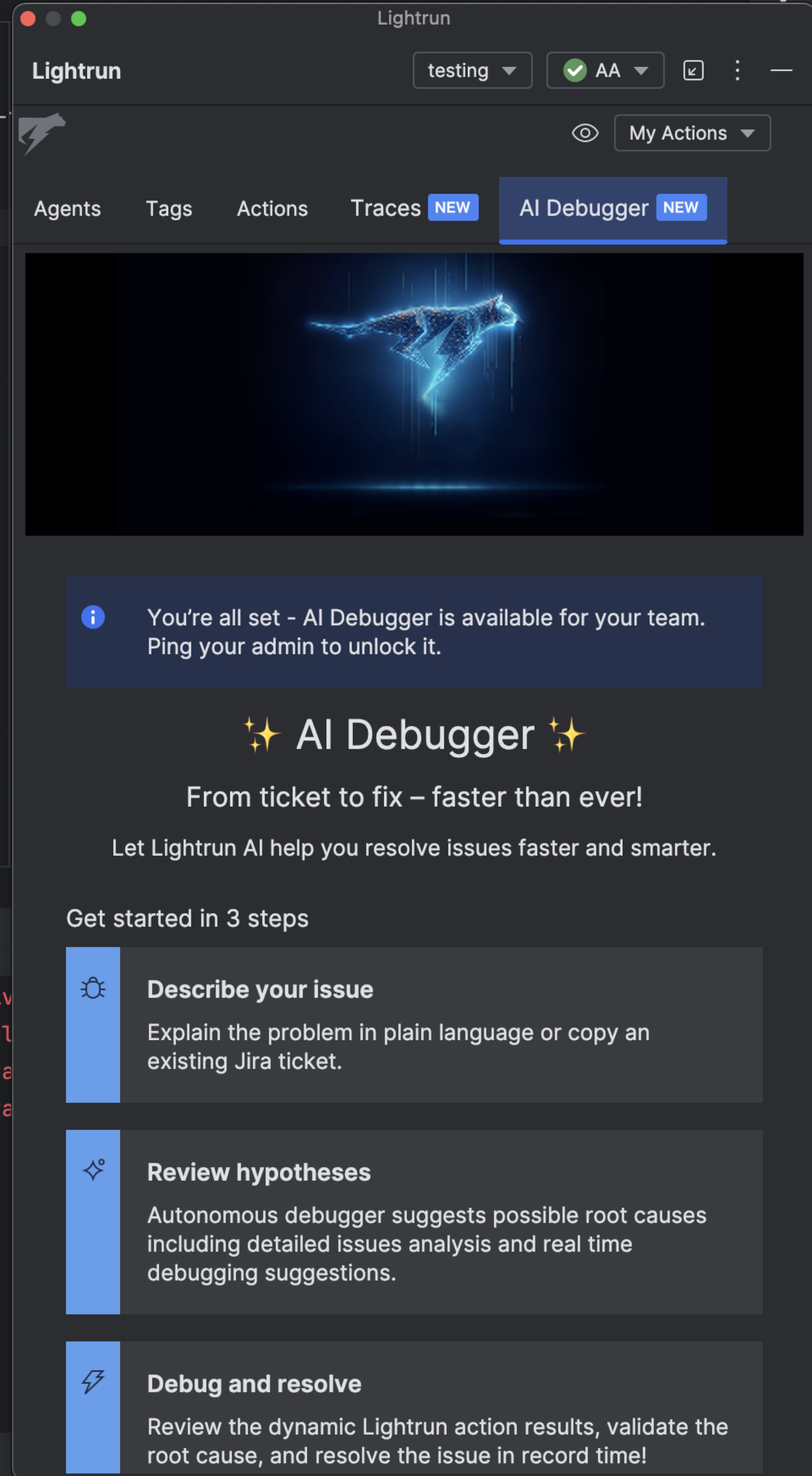Minimize the Lightrun panel

[x=781, y=71]
